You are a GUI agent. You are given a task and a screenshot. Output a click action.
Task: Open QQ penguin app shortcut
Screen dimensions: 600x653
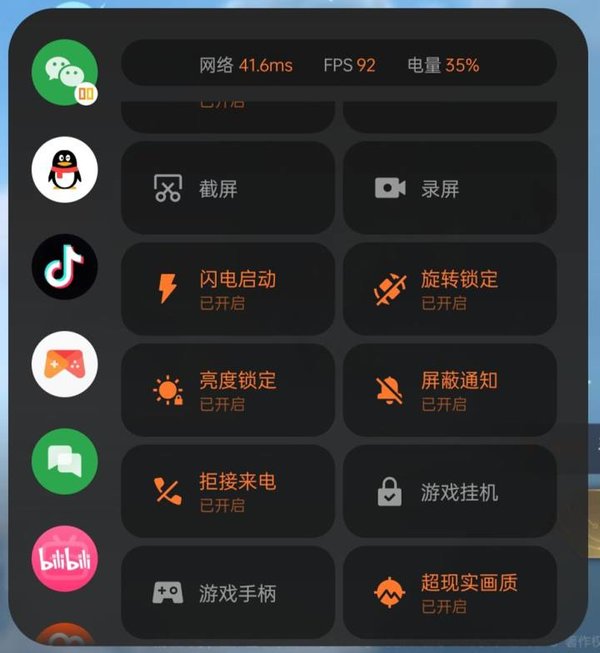(65, 170)
